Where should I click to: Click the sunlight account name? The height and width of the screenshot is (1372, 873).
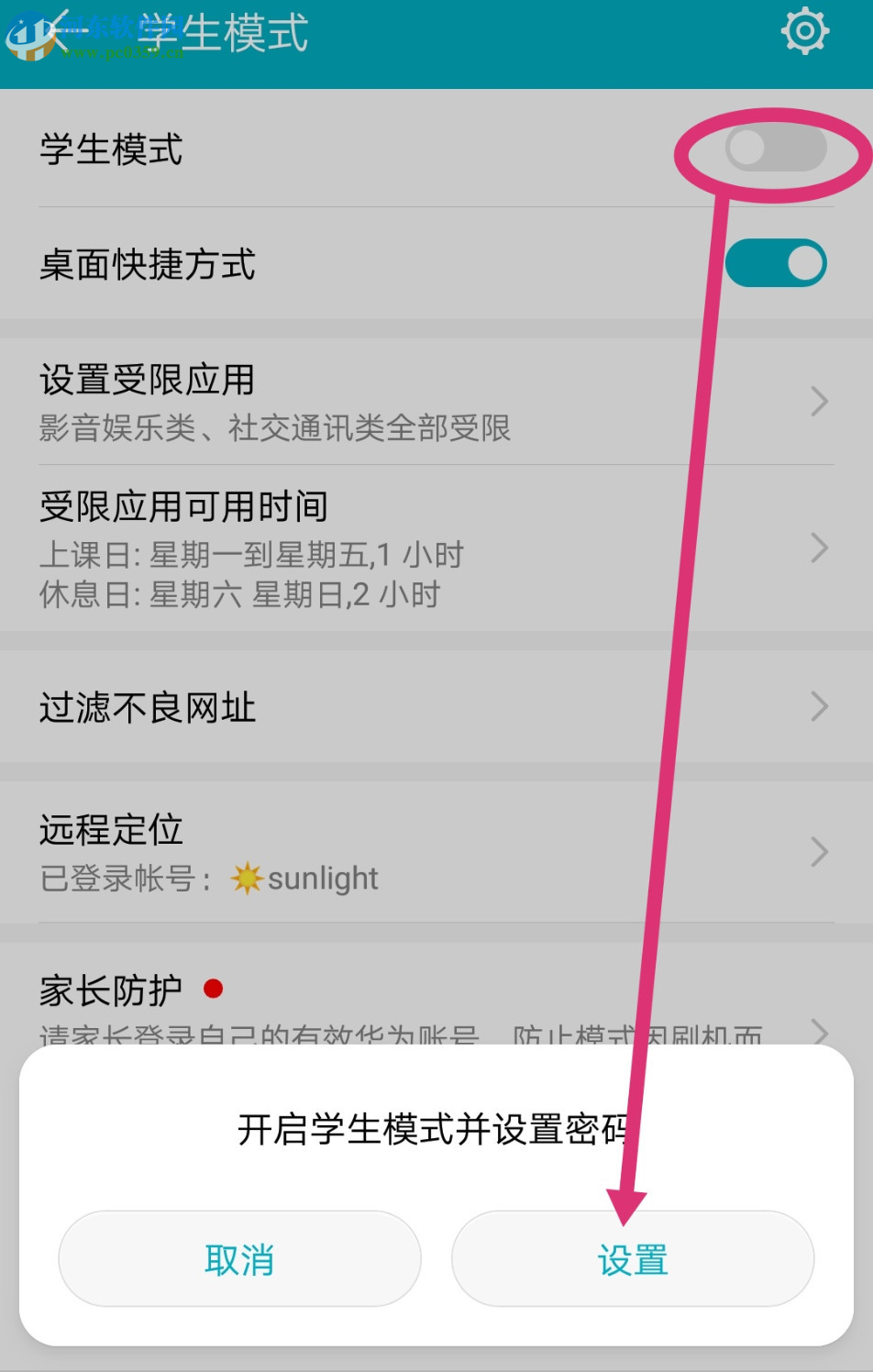(x=323, y=878)
